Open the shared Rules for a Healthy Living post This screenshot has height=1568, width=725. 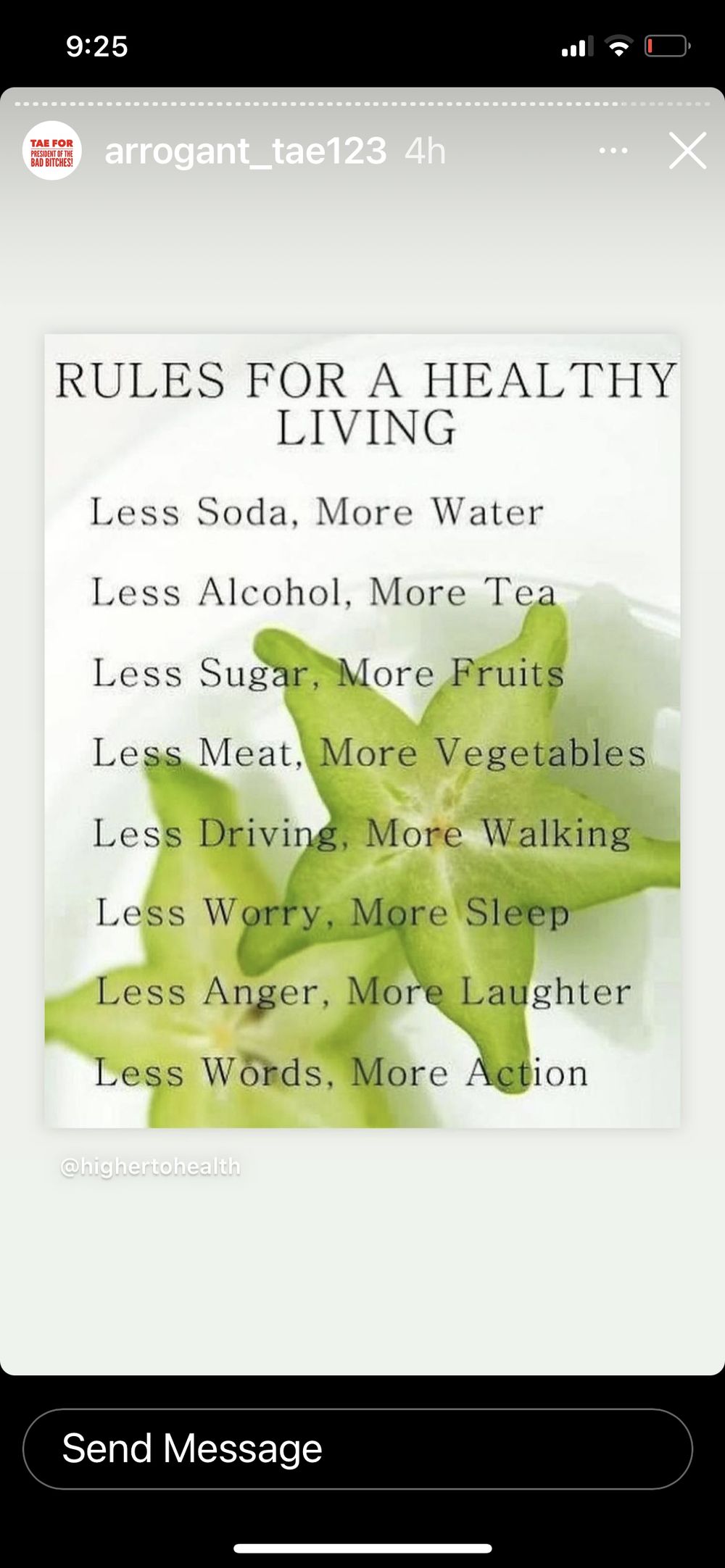coord(362,730)
